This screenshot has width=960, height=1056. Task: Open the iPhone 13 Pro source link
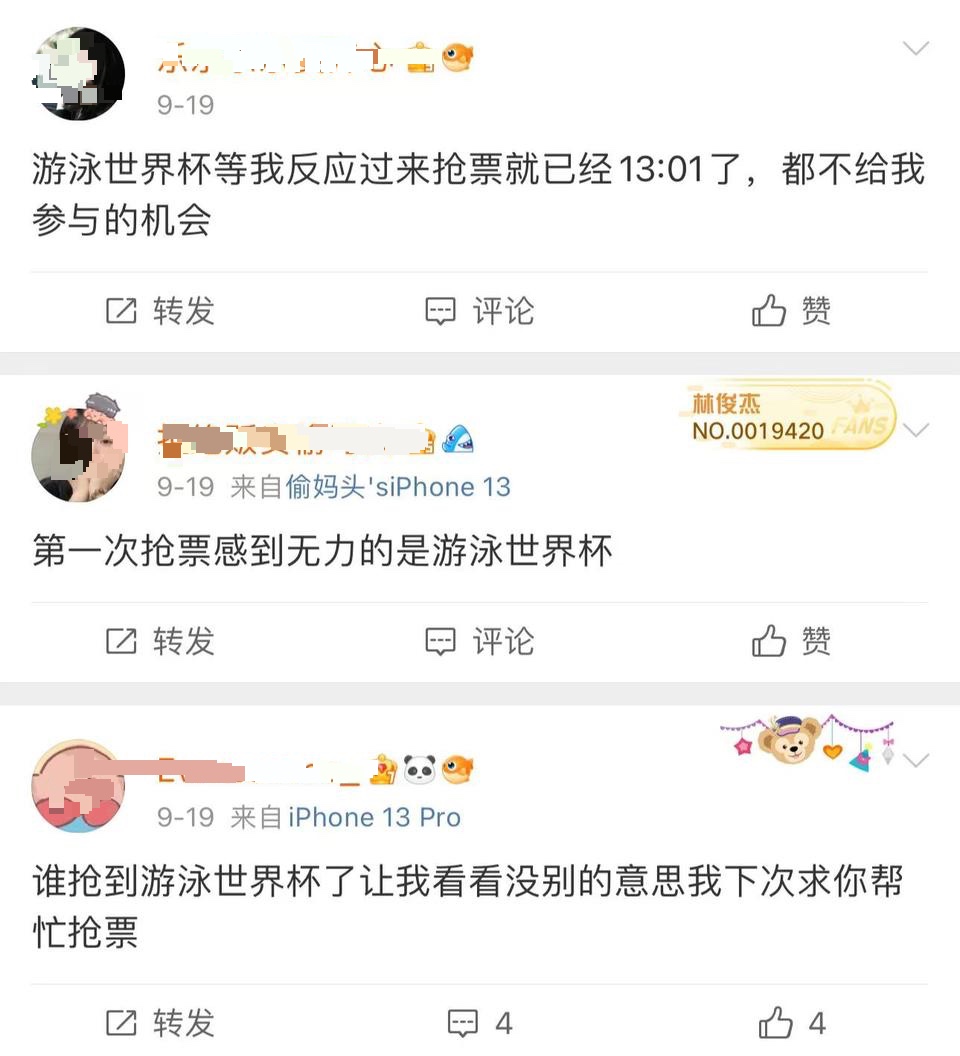coord(374,817)
